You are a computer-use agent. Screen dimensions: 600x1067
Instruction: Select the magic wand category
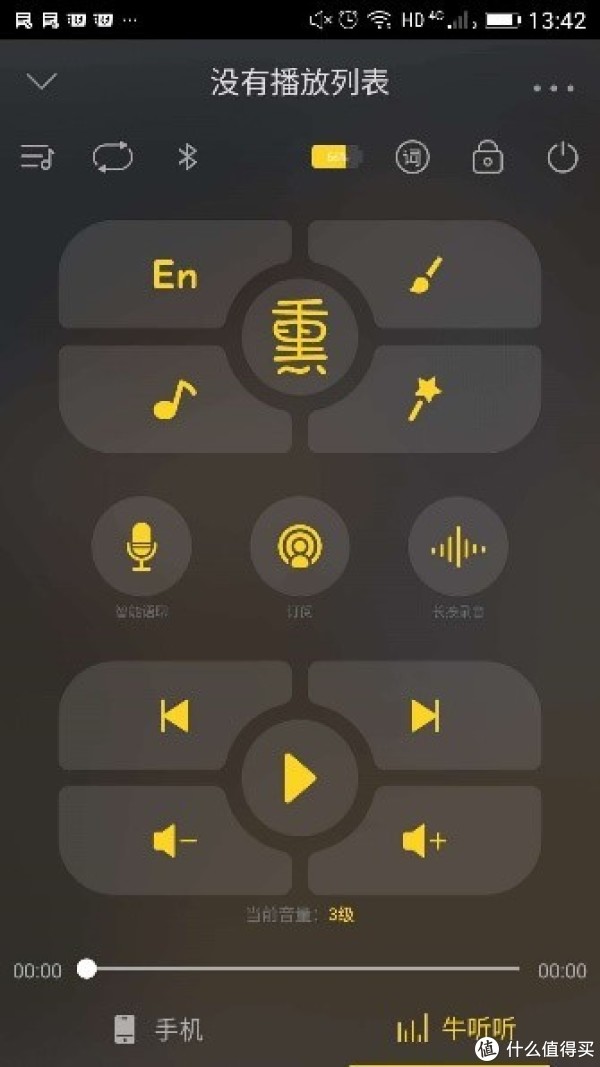(425, 400)
